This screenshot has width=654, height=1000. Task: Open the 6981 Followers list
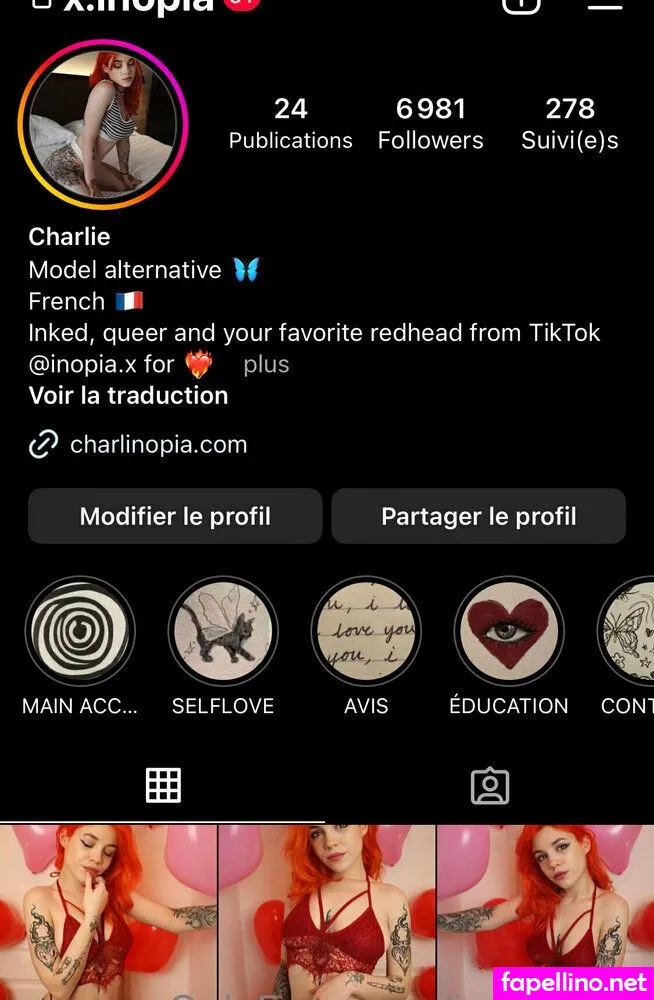[430, 124]
